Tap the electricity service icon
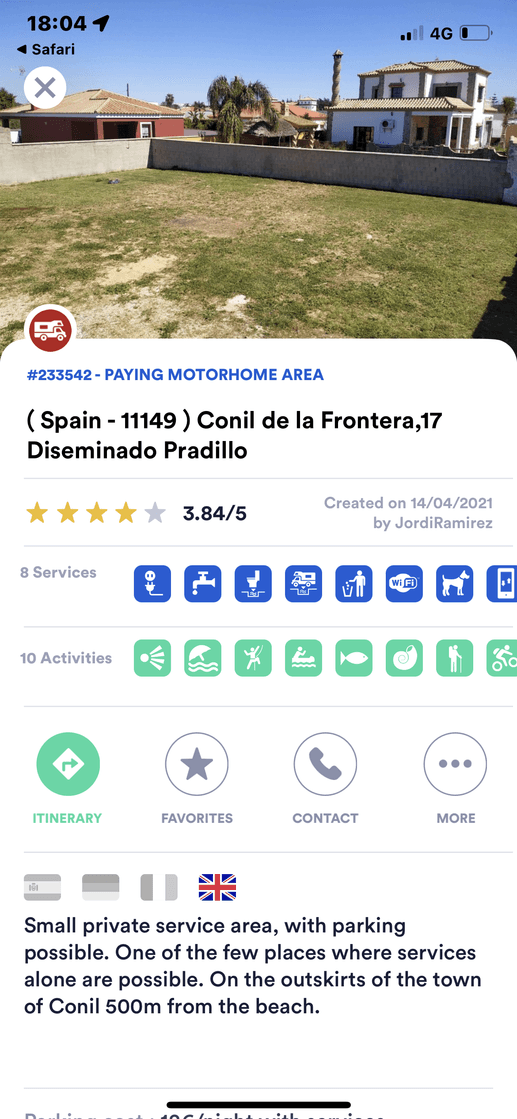This screenshot has width=517, height=1119. [x=152, y=584]
